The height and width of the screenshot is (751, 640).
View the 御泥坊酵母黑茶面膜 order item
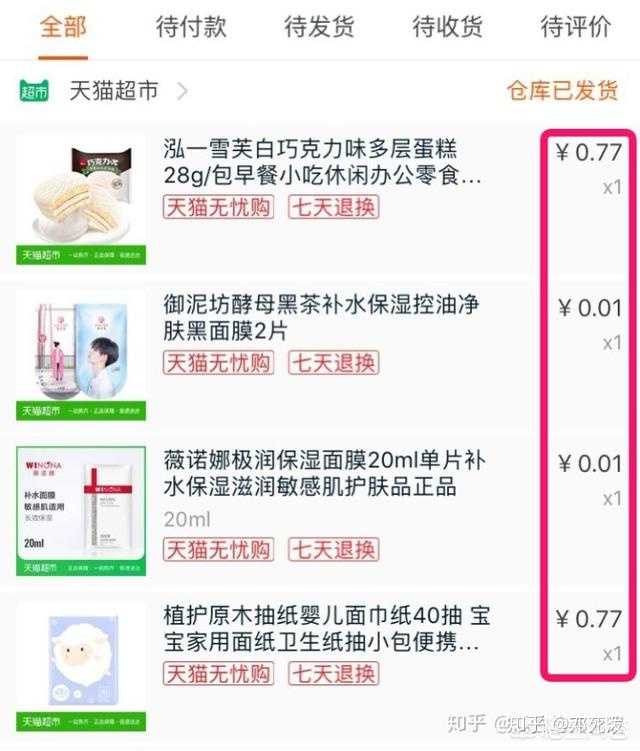[321, 317]
